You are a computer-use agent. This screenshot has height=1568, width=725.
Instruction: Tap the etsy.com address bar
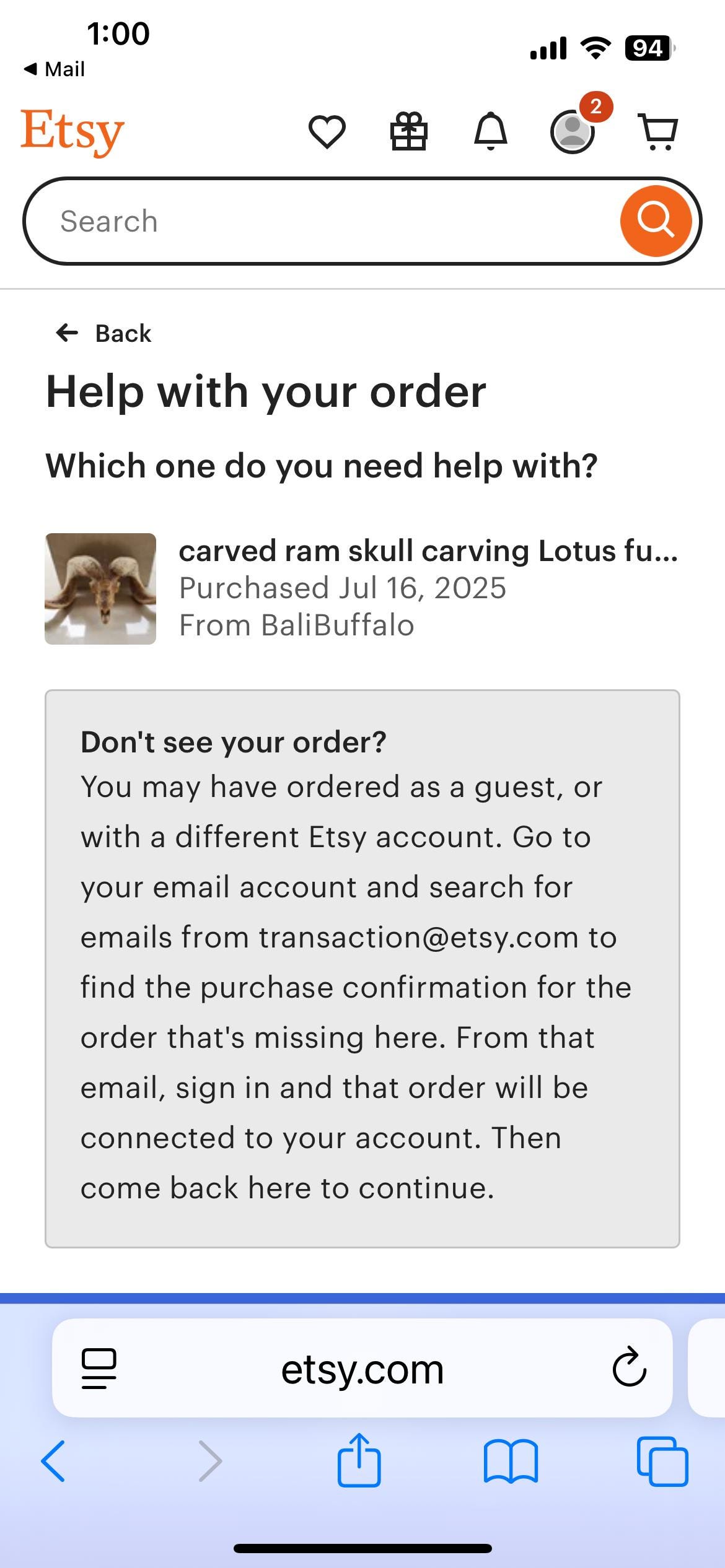tap(362, 1369)
